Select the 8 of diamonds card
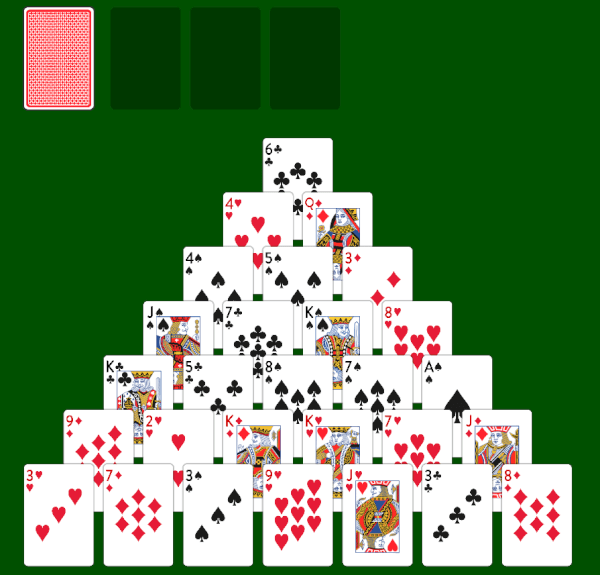 536,515
